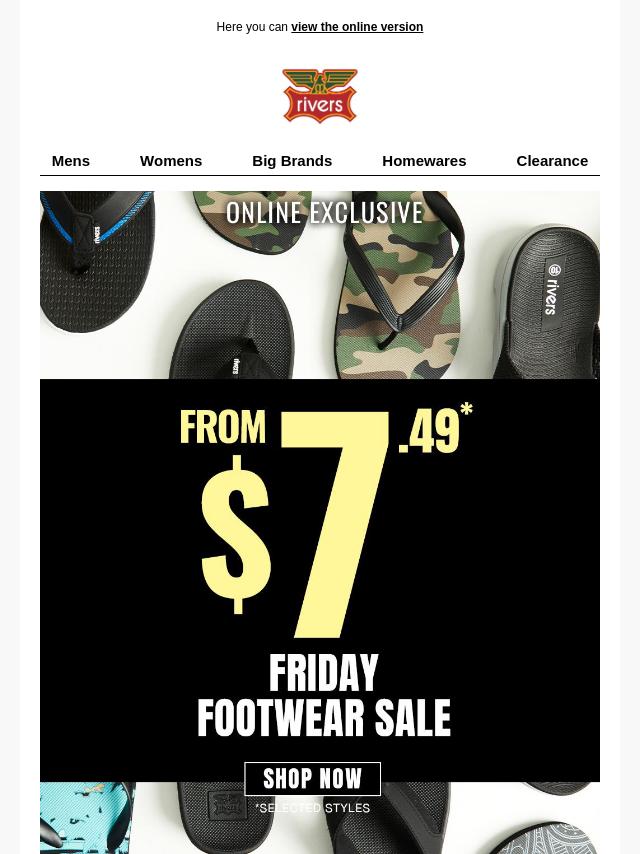The image size is (640, 854).
Task: Open the 'view the online version' link
Action: 356,27
